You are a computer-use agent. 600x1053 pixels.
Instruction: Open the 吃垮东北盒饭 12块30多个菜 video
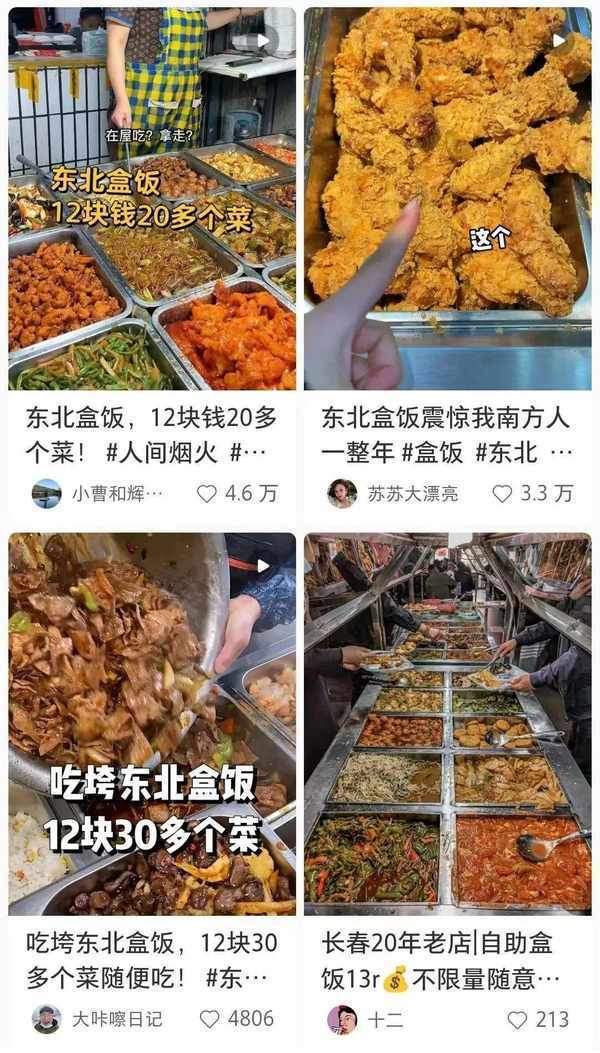(152, 723)
